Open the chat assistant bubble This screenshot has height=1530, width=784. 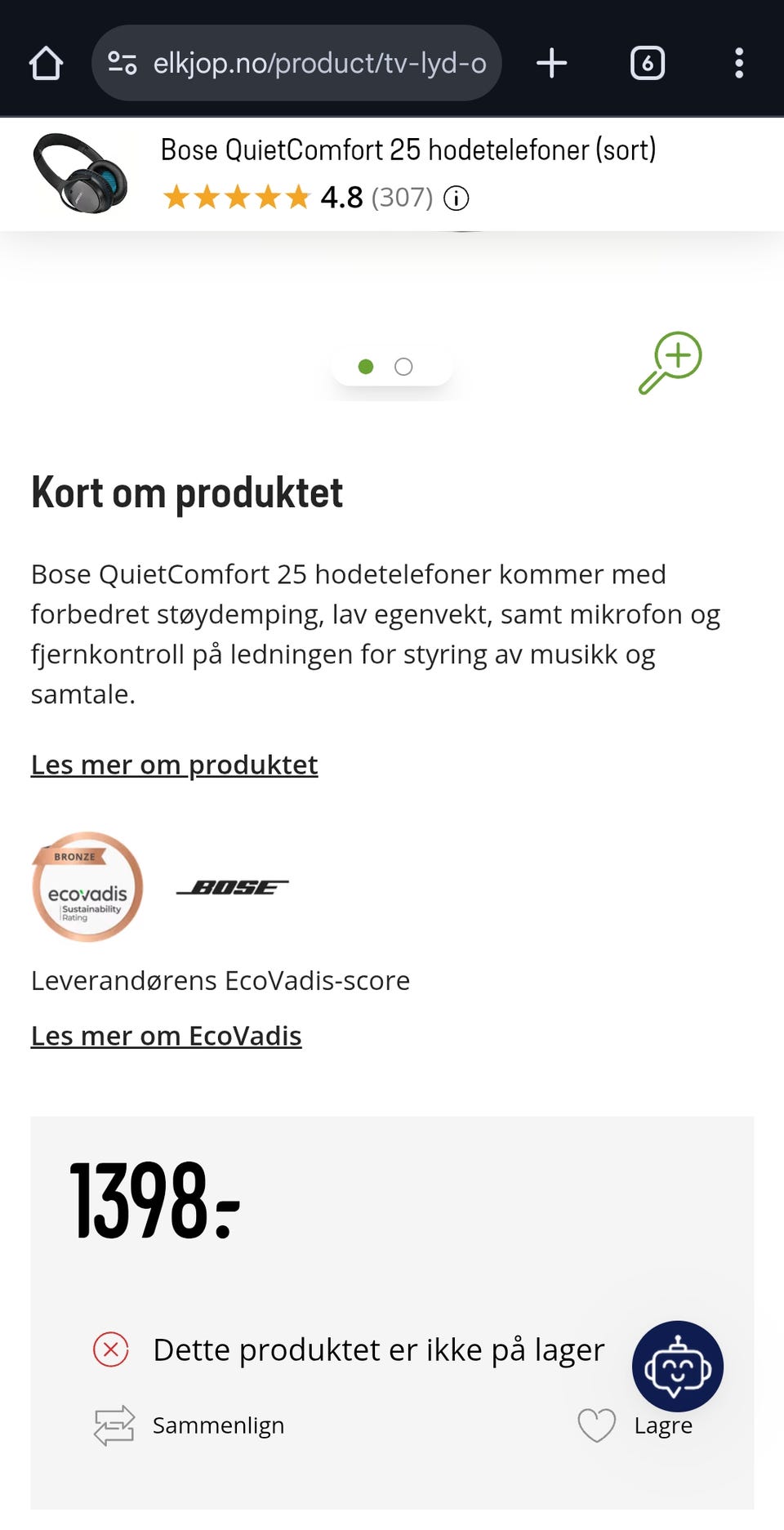click(x=677, y=1367)
